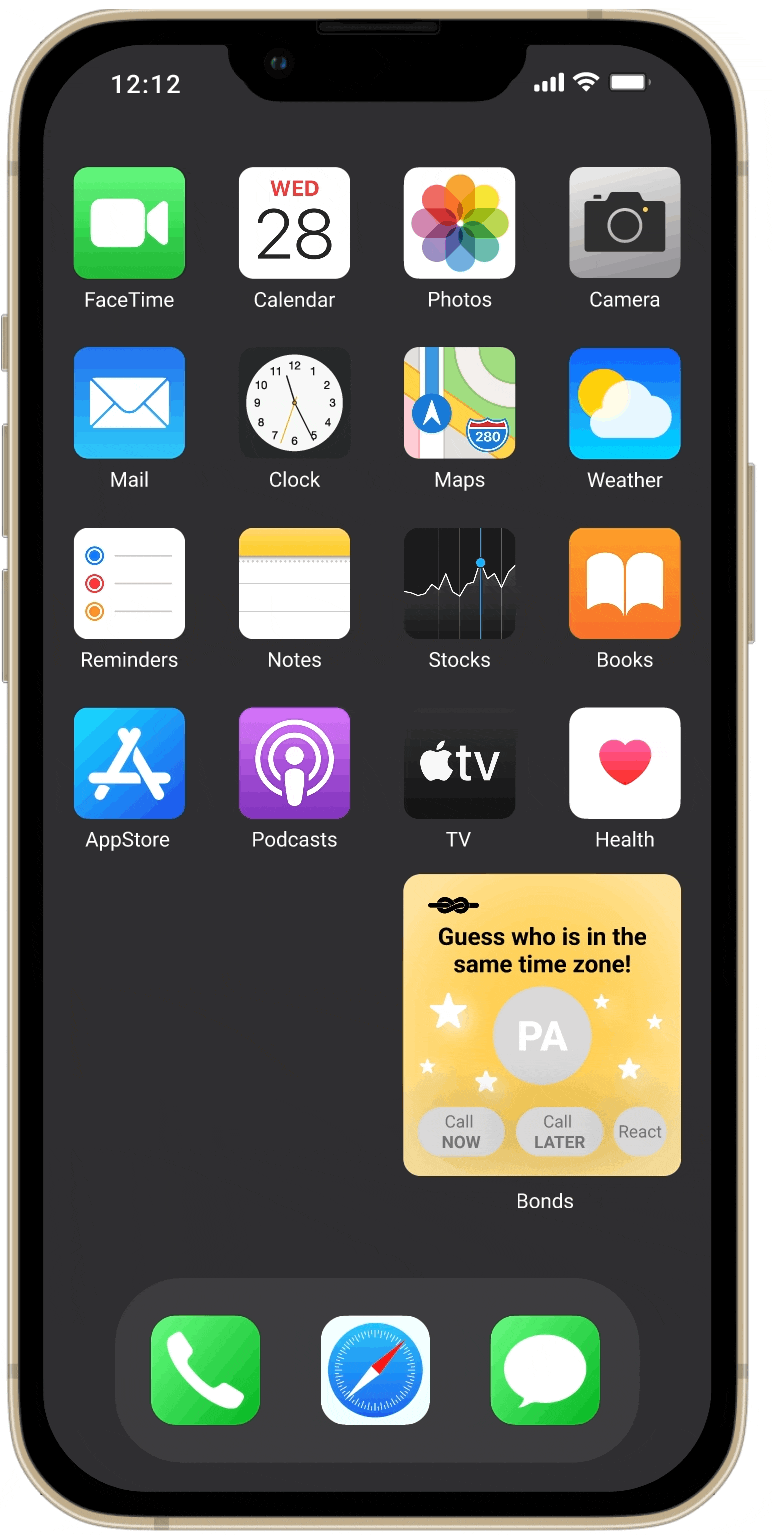This screenshot has width=772, height=1535.
Task: Tap Call NOW in Bonds widget
Action: pyautogui.click(x=461, y=1132)
